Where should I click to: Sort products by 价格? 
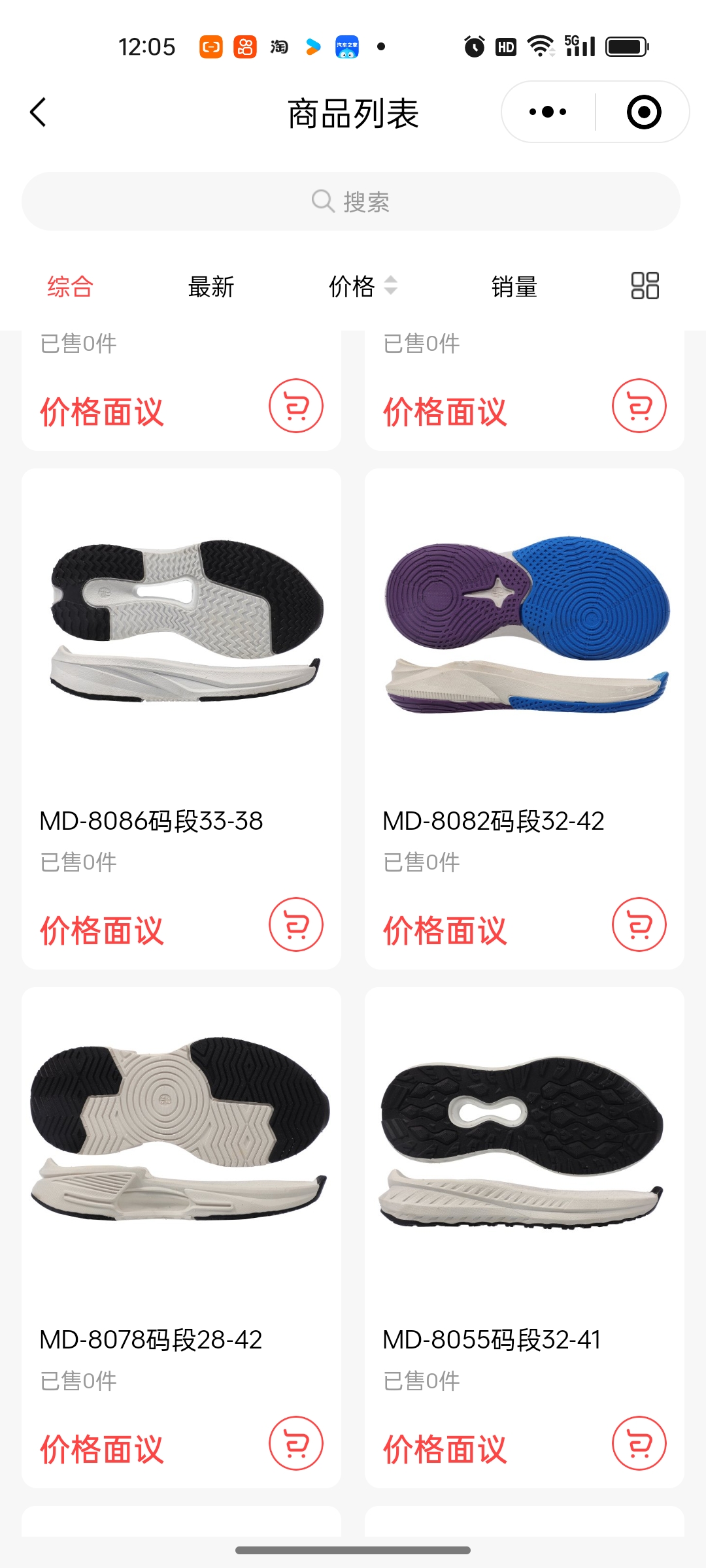(361, 287)
